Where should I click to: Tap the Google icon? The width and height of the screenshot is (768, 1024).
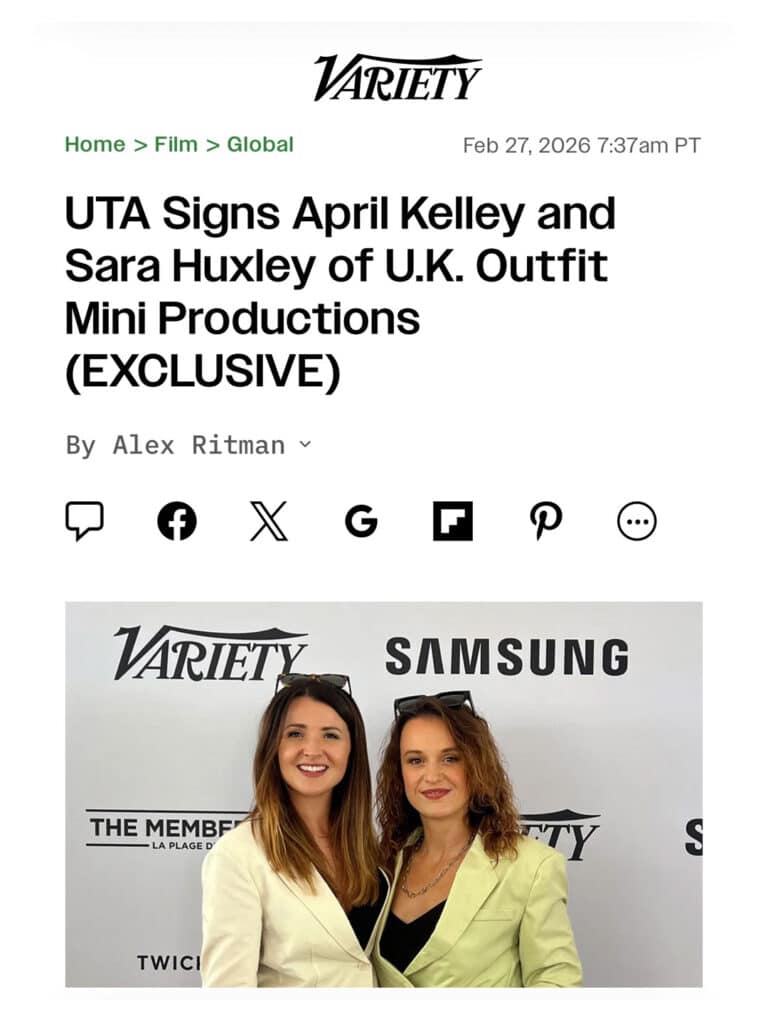pos(361,521)
